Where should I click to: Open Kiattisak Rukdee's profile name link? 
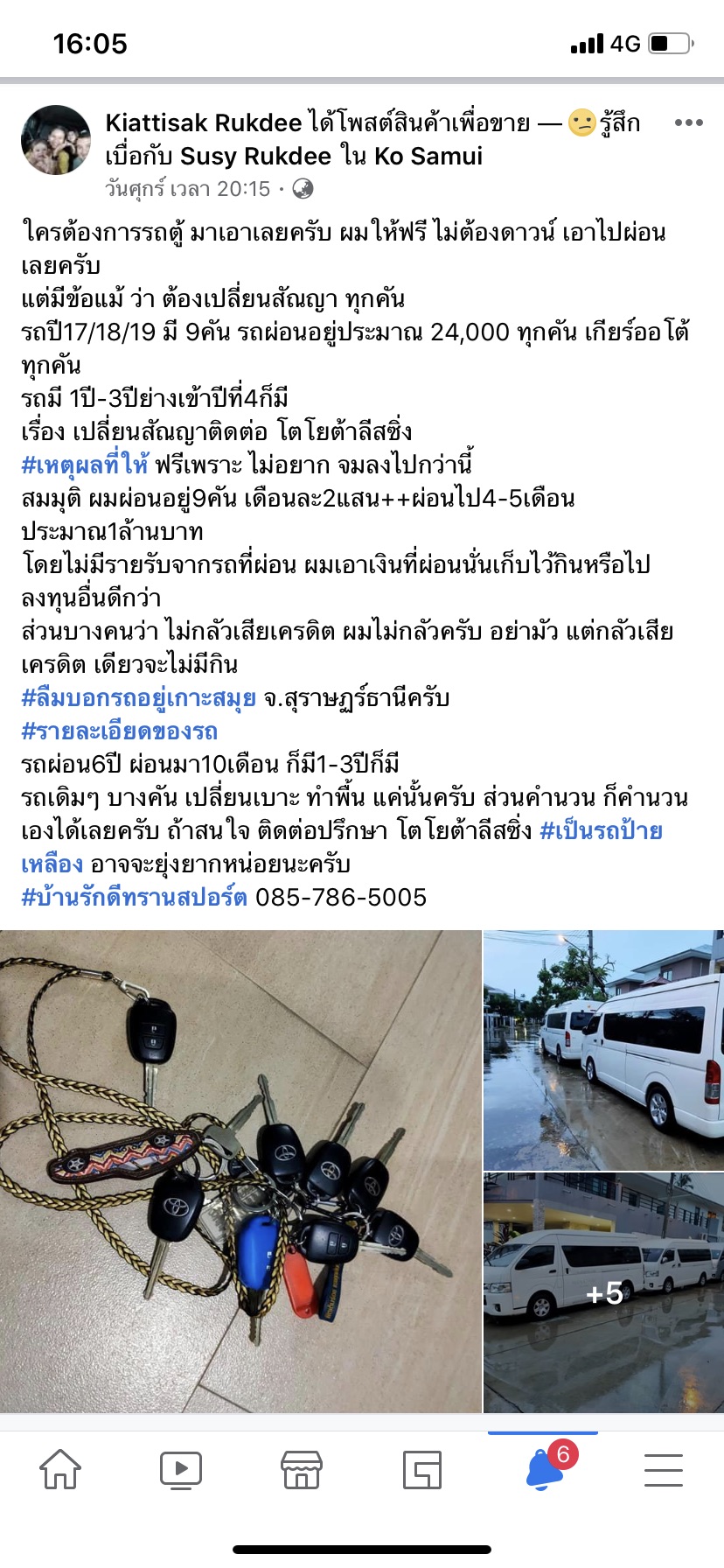(203, 123)
